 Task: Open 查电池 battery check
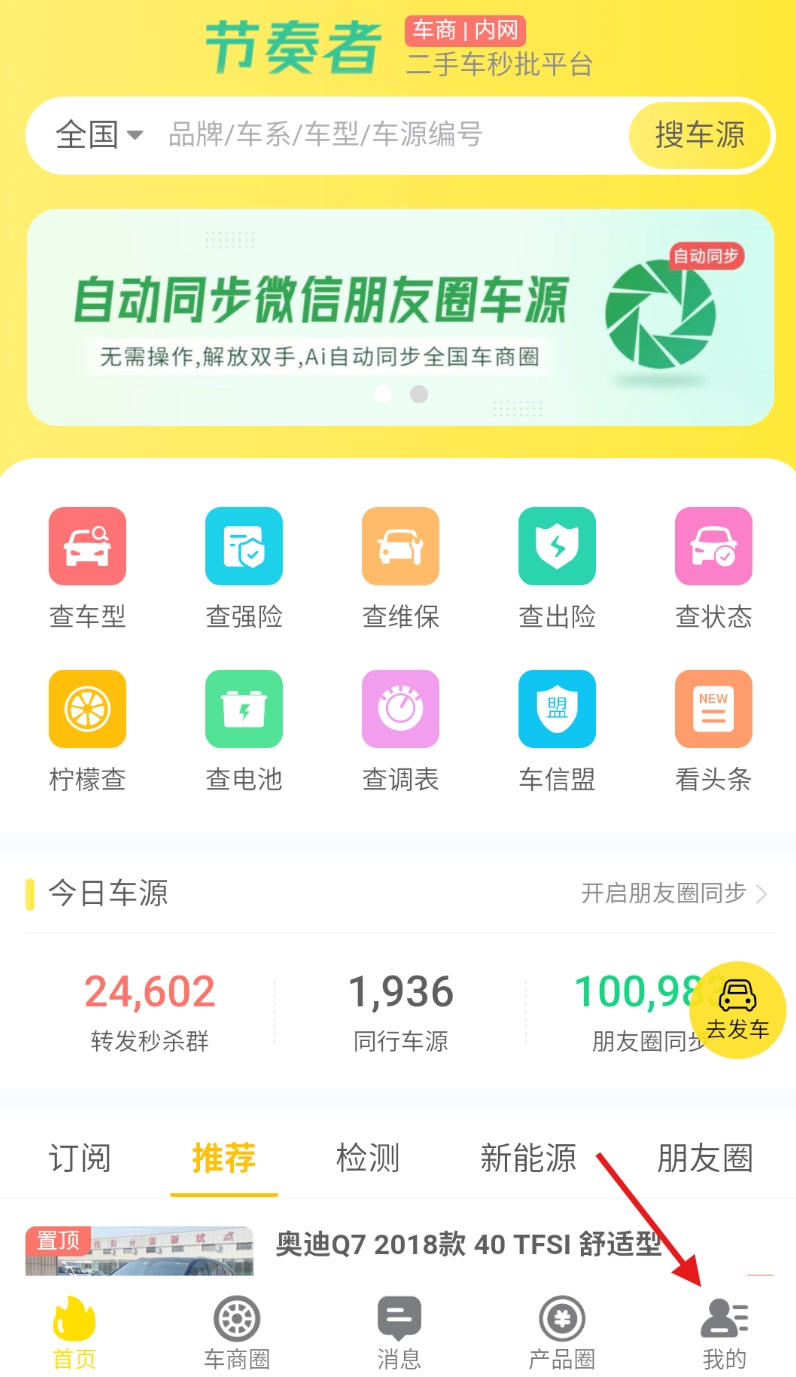pos(244,729)
